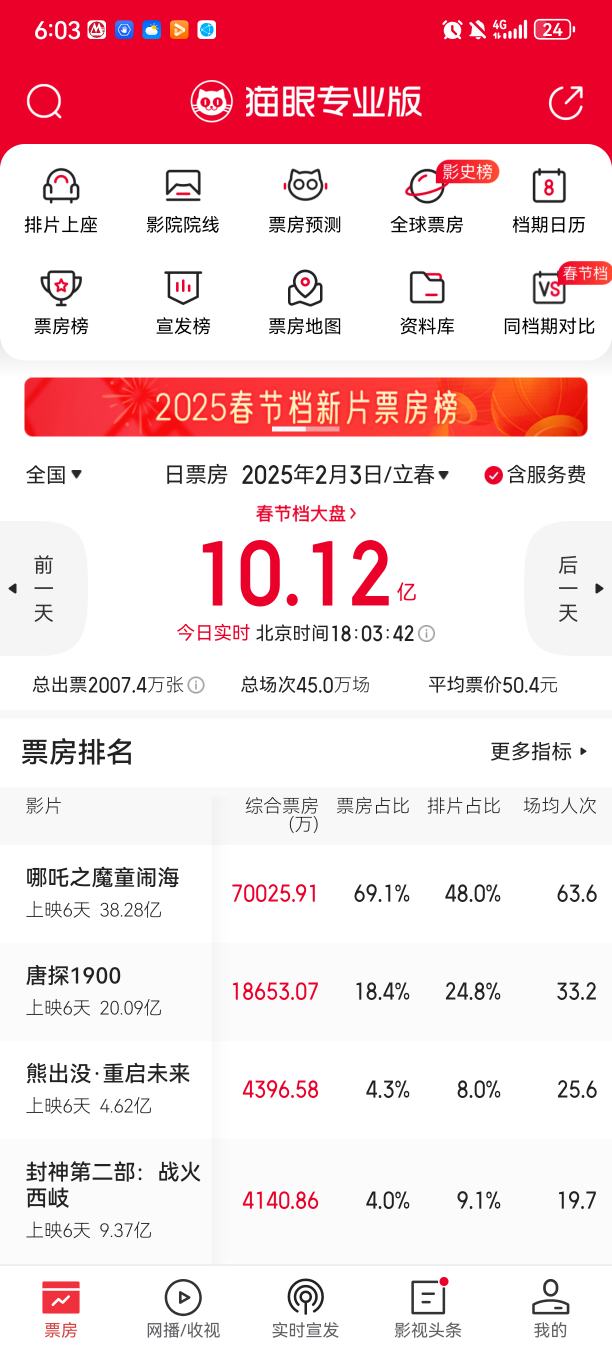
Task: Switch to the 我的 tab
Action: [x=550, y=1309]
